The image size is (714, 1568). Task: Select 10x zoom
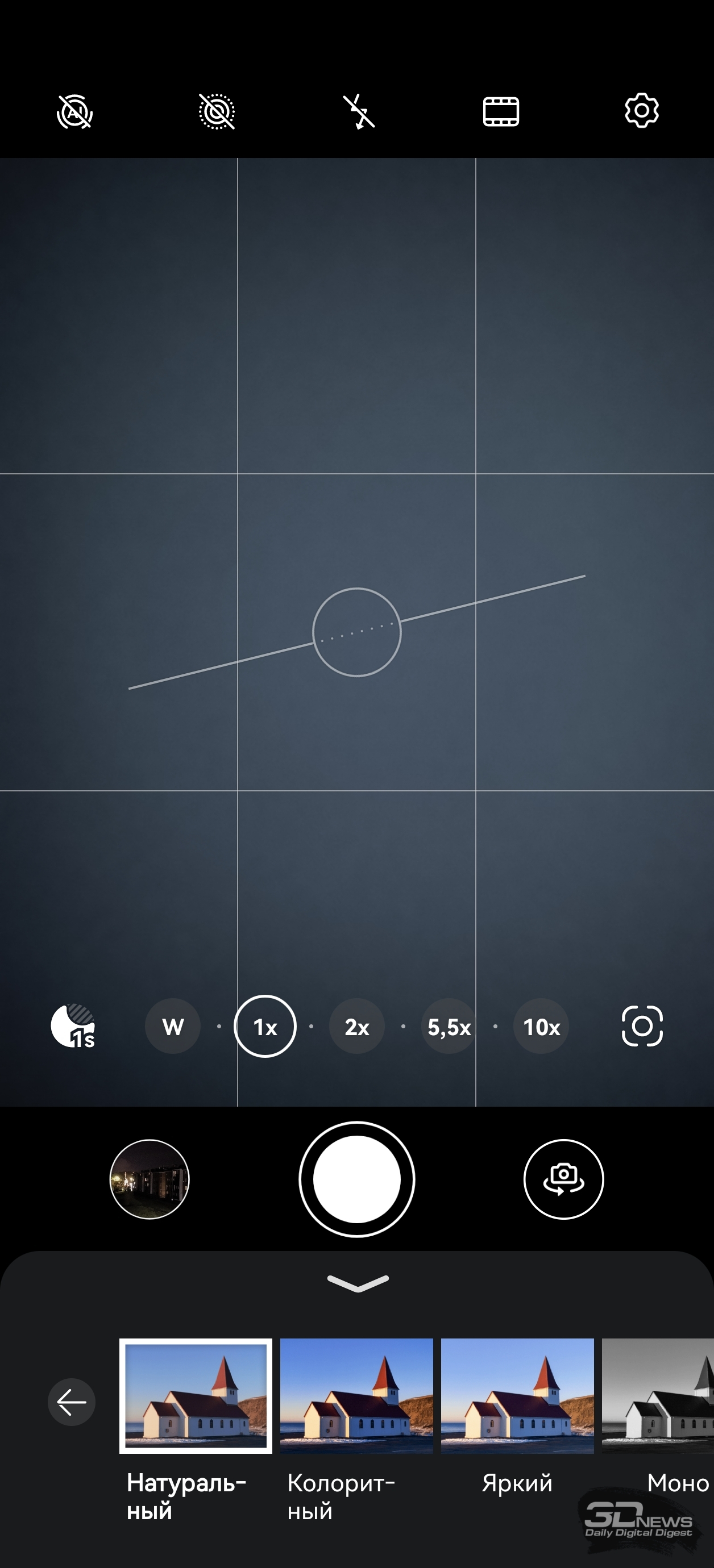tap(541, 1026)
